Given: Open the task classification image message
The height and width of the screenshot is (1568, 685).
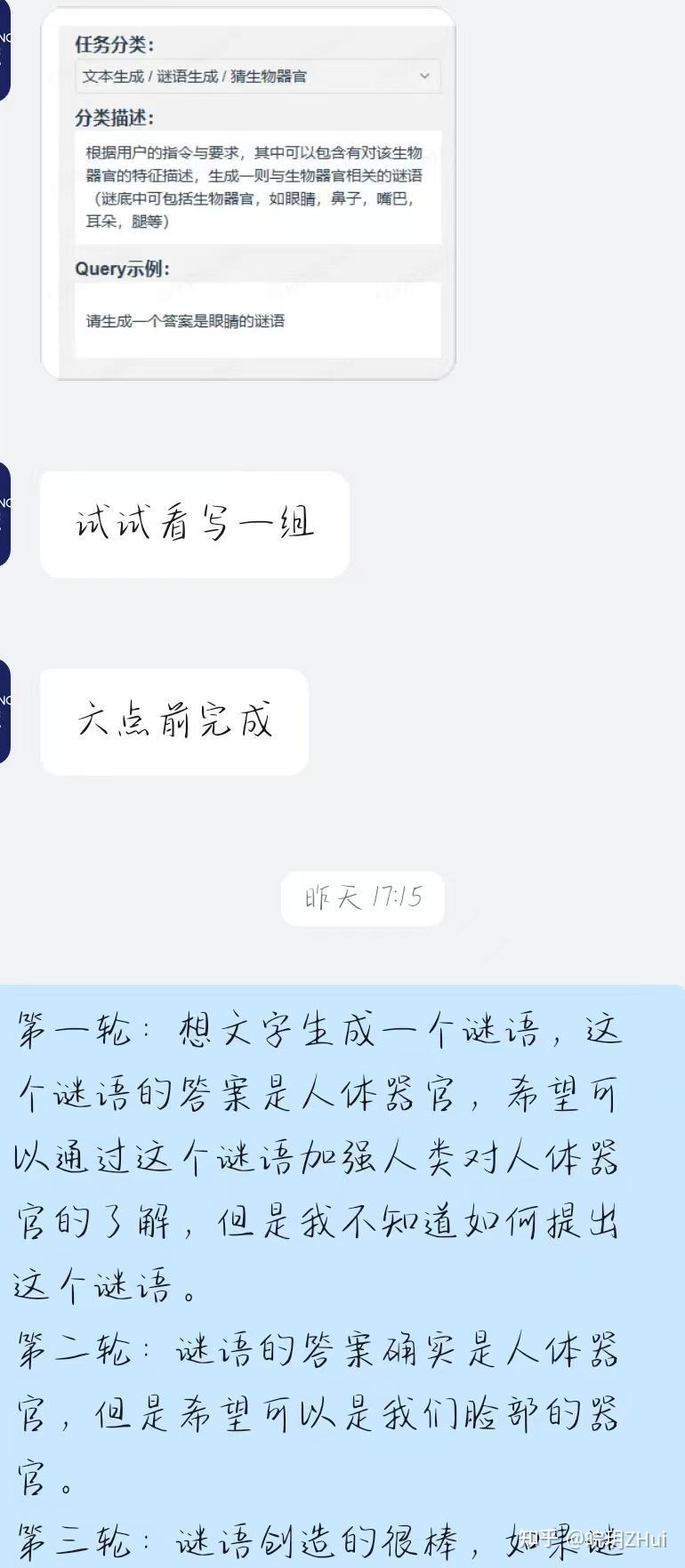Looking at the screenshot, I should pos(248,194).
